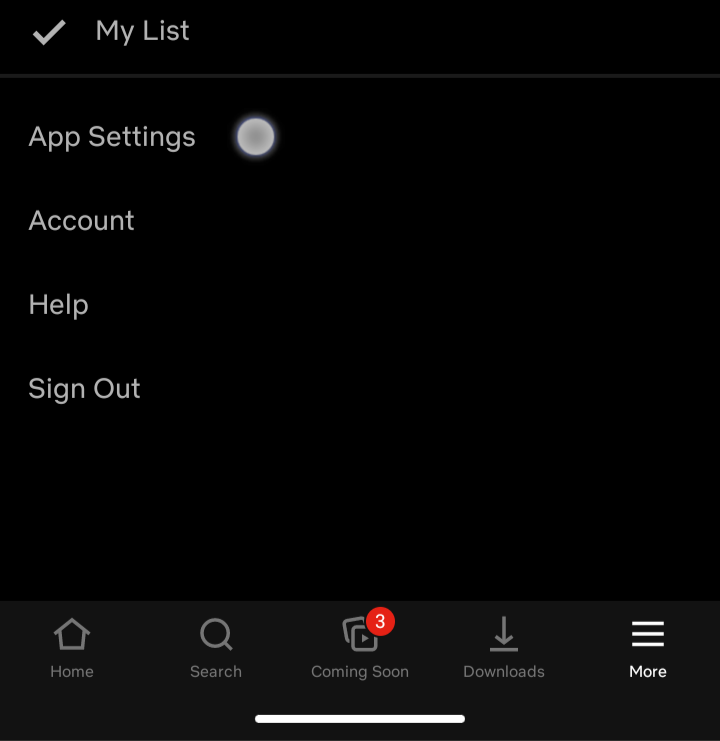Tap the More label in navigation bar

(647, 671)
